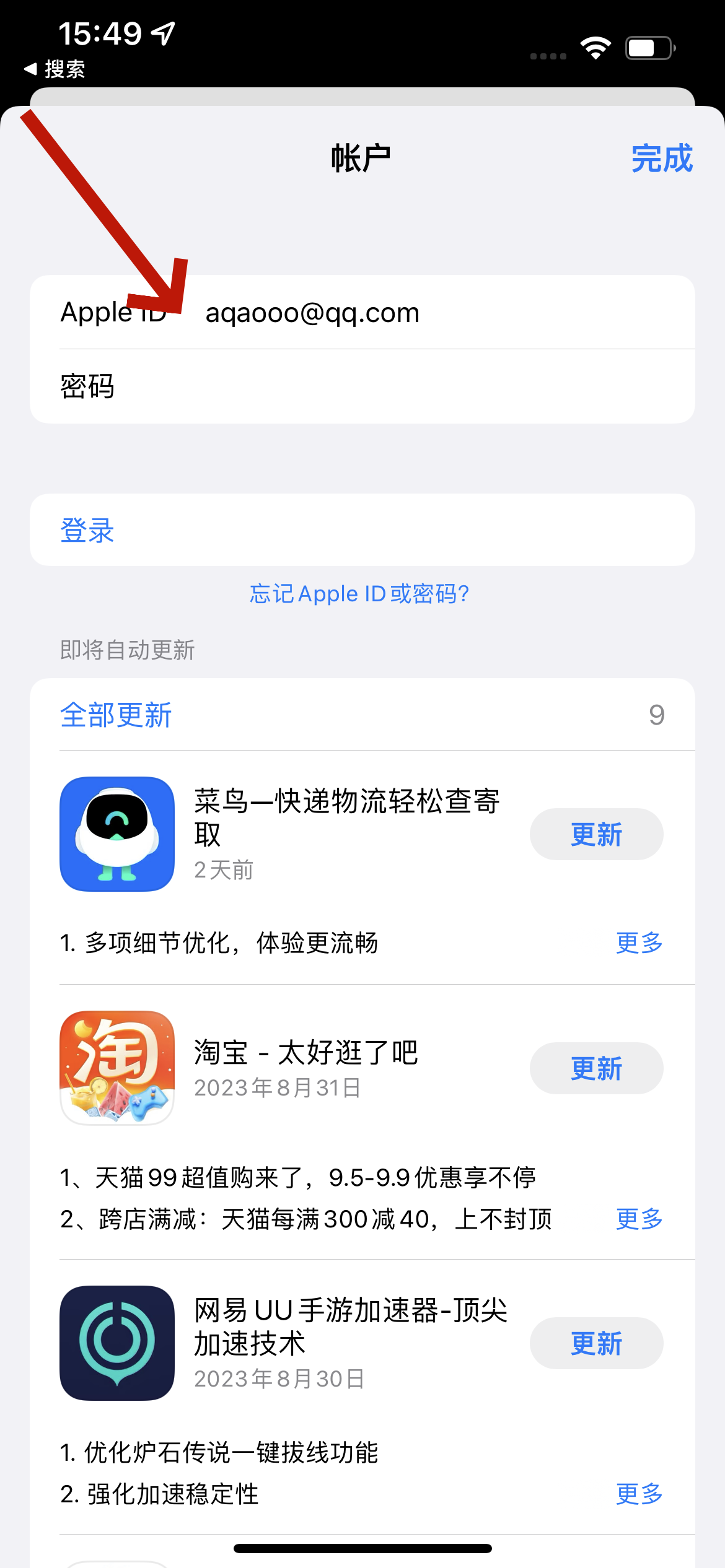Tap 登录 to sign in
Screen dimensions: 725x1568
(x=362, y=530)
